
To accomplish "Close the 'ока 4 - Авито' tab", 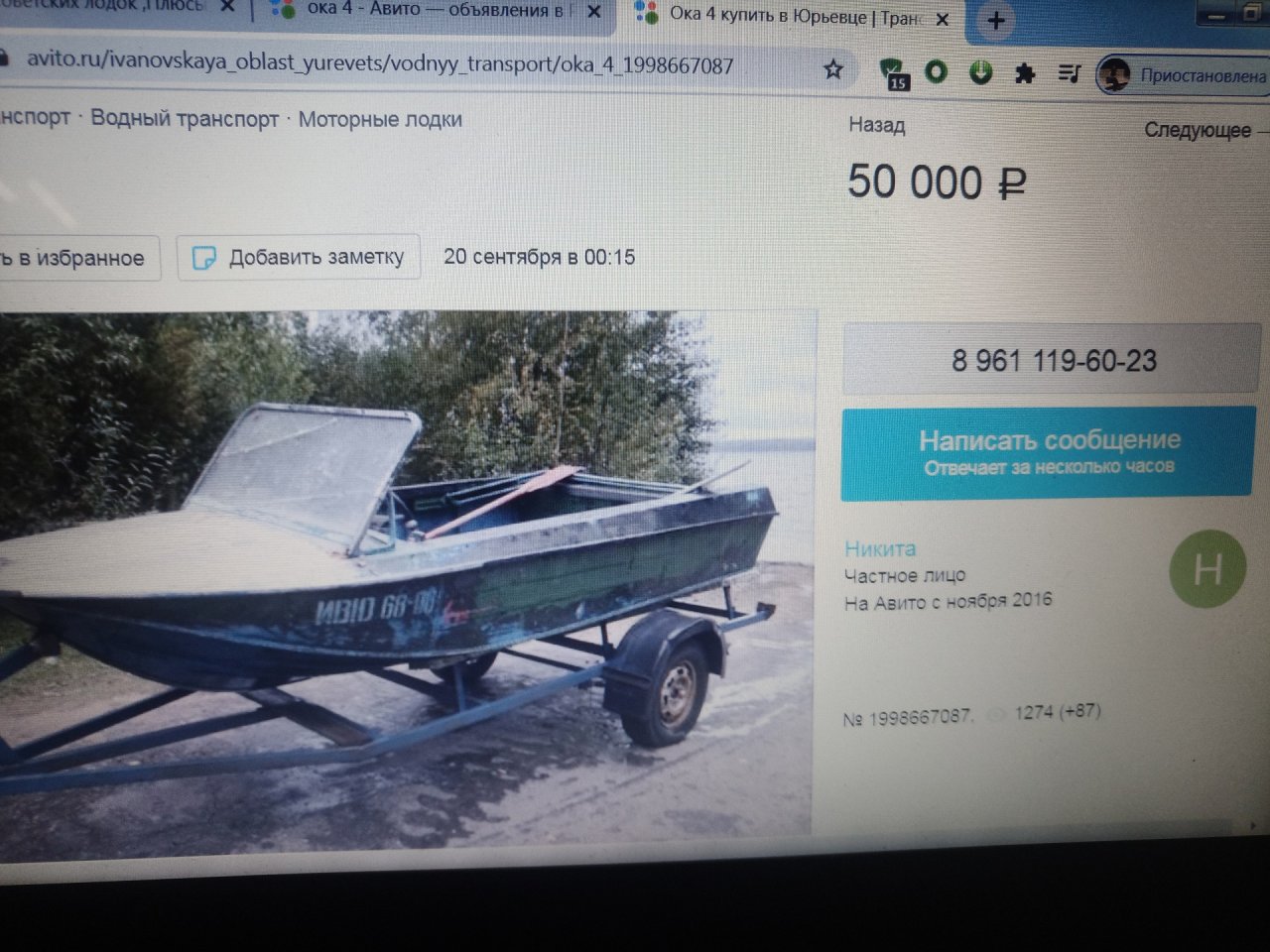I will tap(593, 12).
